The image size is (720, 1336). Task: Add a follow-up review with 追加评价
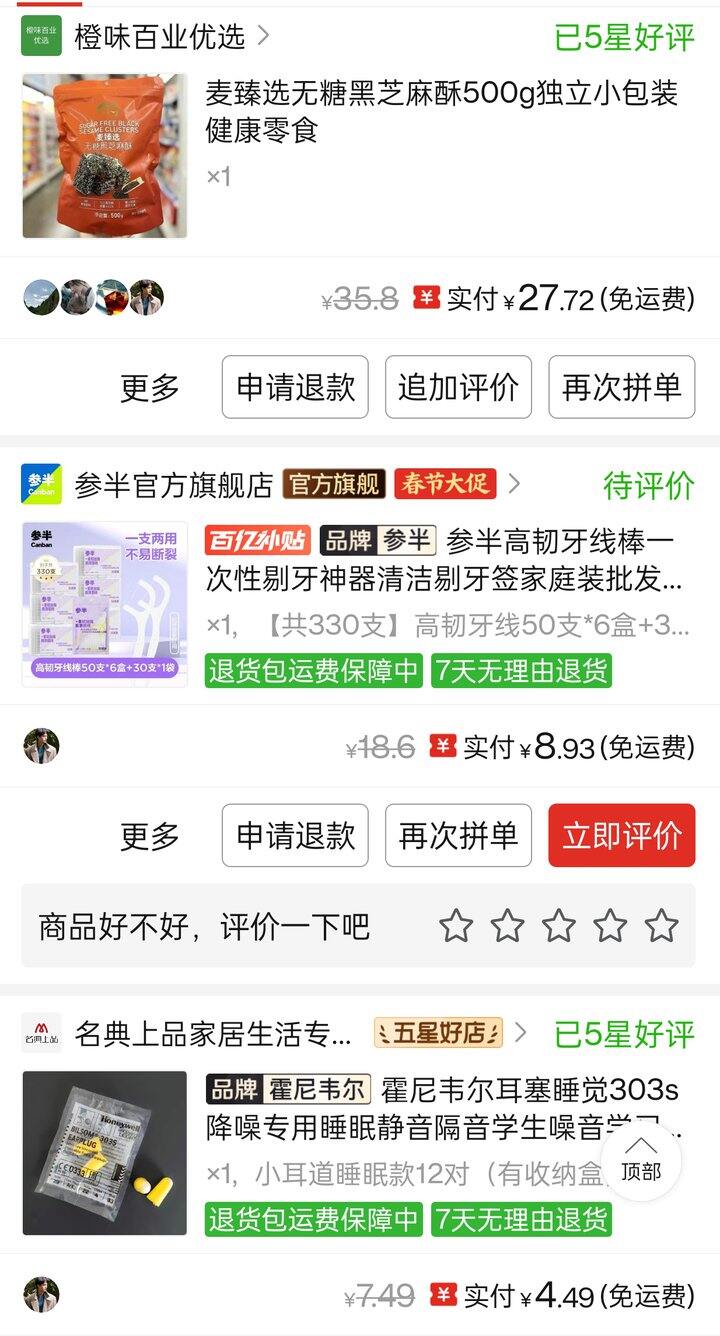[x=458, y=388]
